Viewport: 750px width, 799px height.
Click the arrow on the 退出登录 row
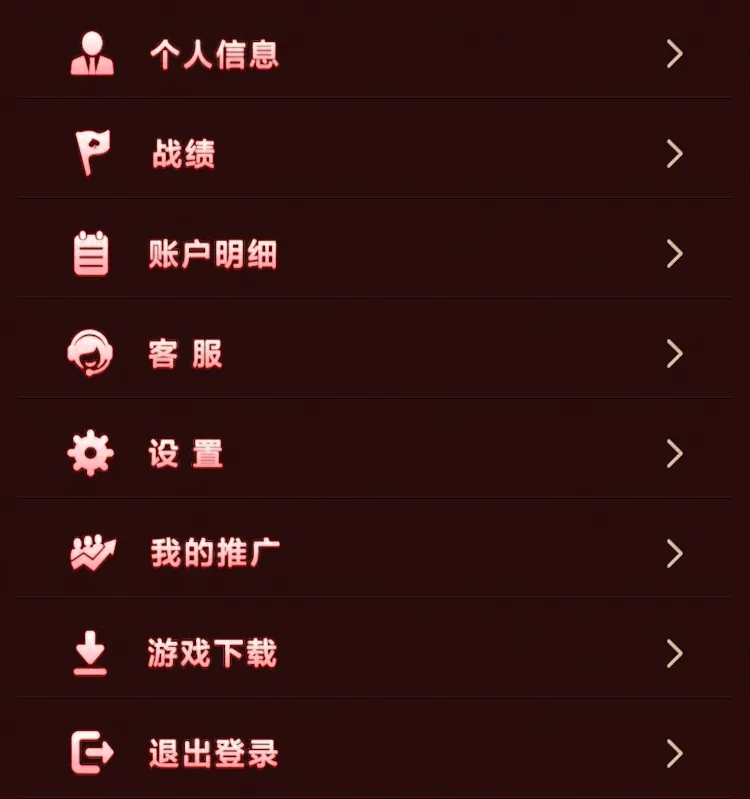(671, 753)
